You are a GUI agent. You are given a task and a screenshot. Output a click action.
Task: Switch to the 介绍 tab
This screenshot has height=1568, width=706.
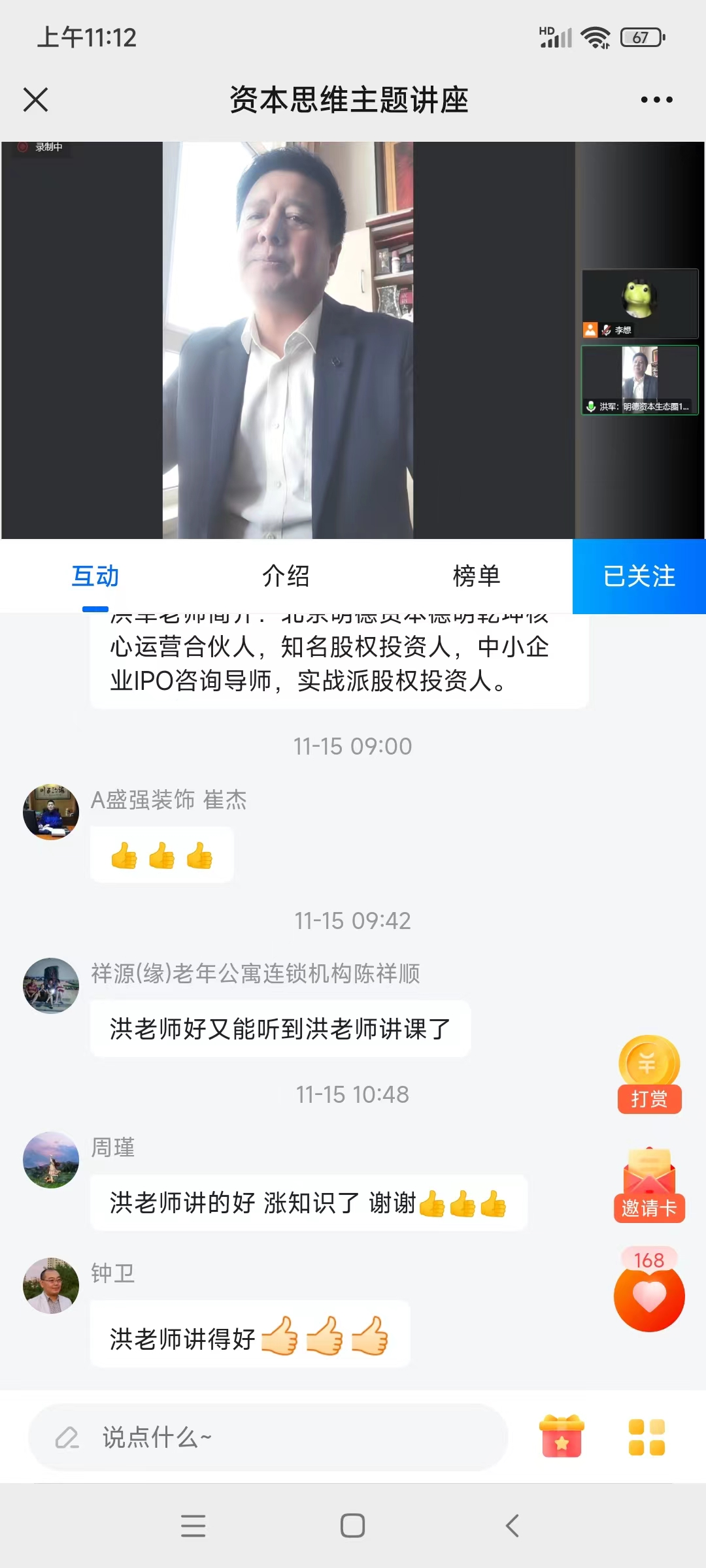(284, 576)
